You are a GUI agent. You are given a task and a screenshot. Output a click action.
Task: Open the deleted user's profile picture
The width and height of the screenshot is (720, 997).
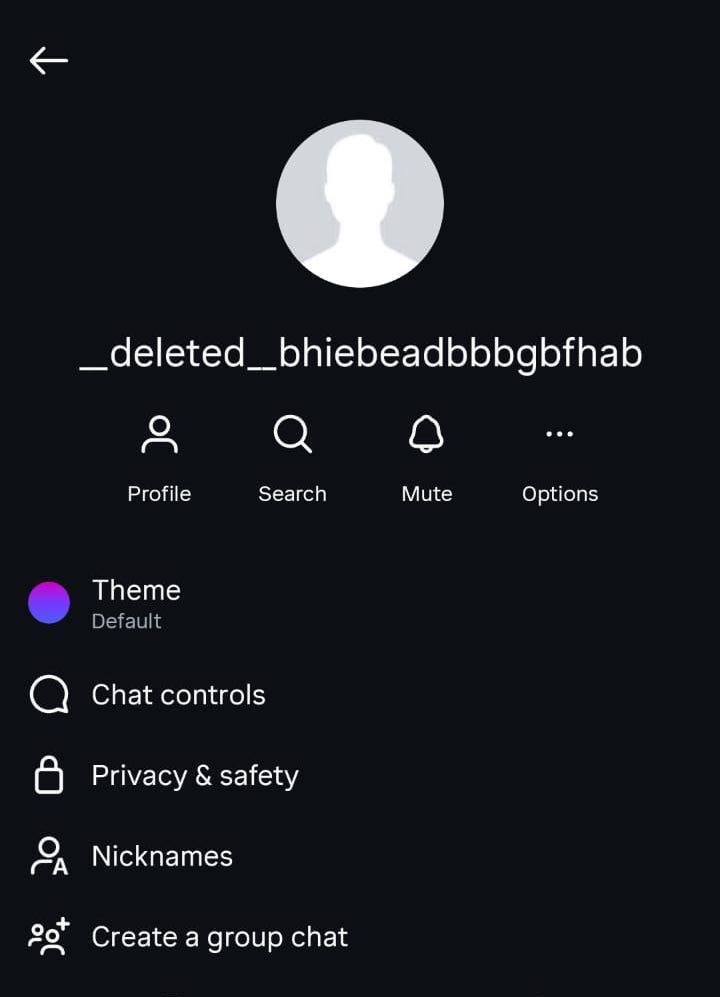pyautogui.click(x=360, y=203)
